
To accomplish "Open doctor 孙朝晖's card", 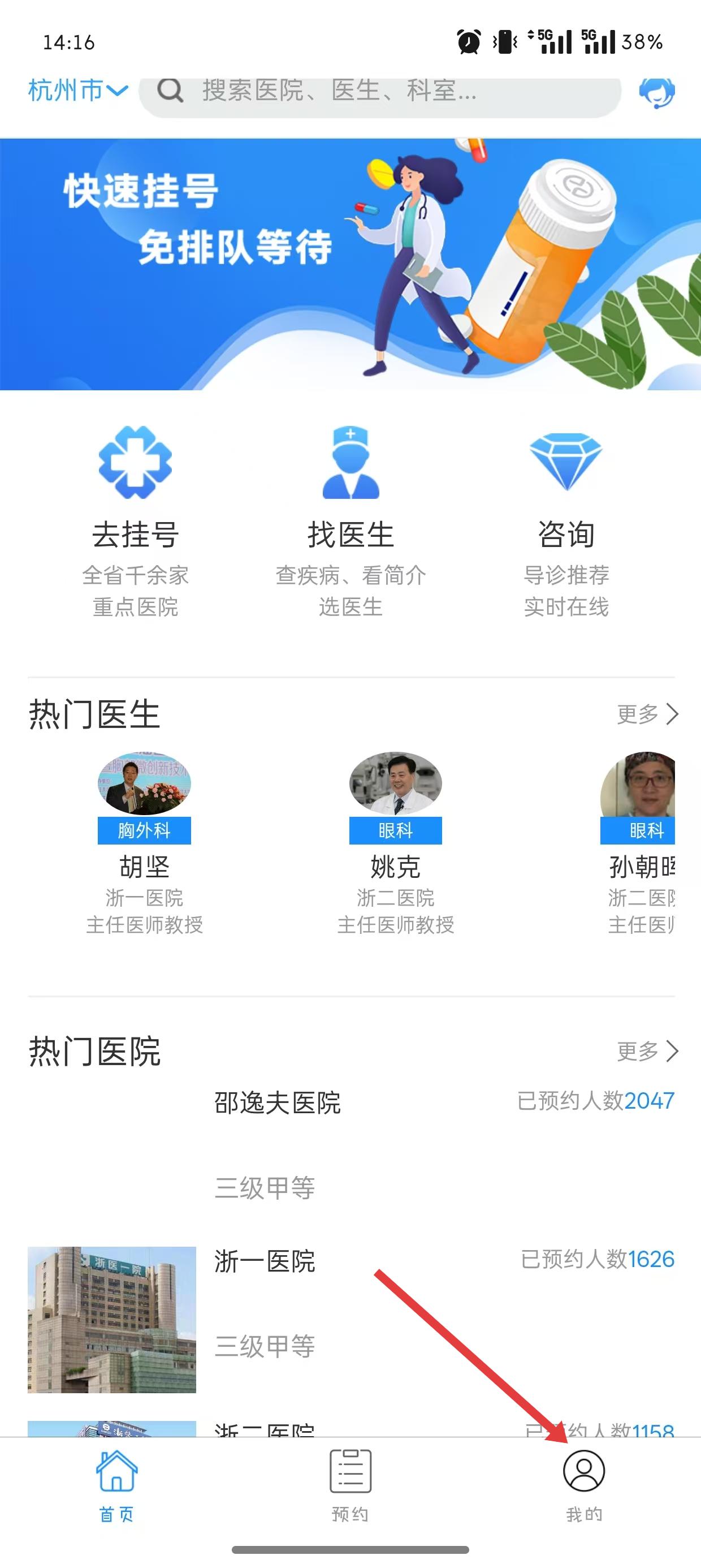I will click(x=639, y=843).
